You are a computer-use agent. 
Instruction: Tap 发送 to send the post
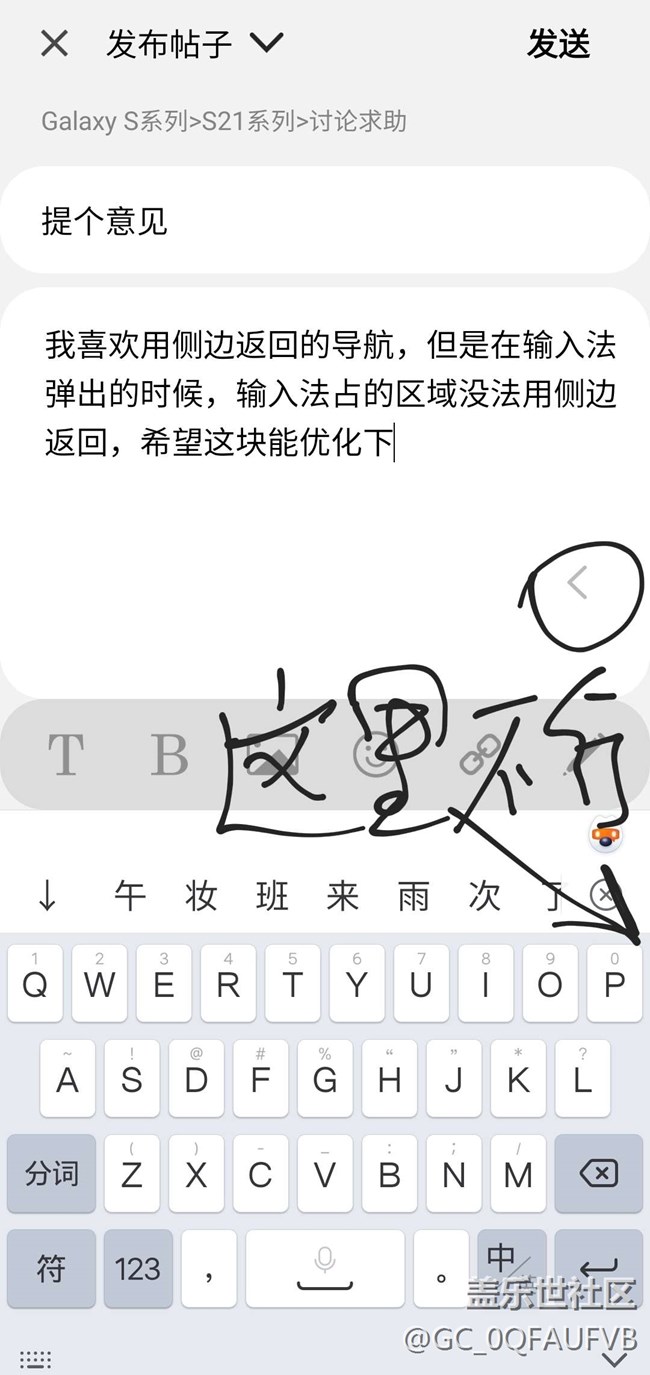pyautogui.click(x=559, y=44)
